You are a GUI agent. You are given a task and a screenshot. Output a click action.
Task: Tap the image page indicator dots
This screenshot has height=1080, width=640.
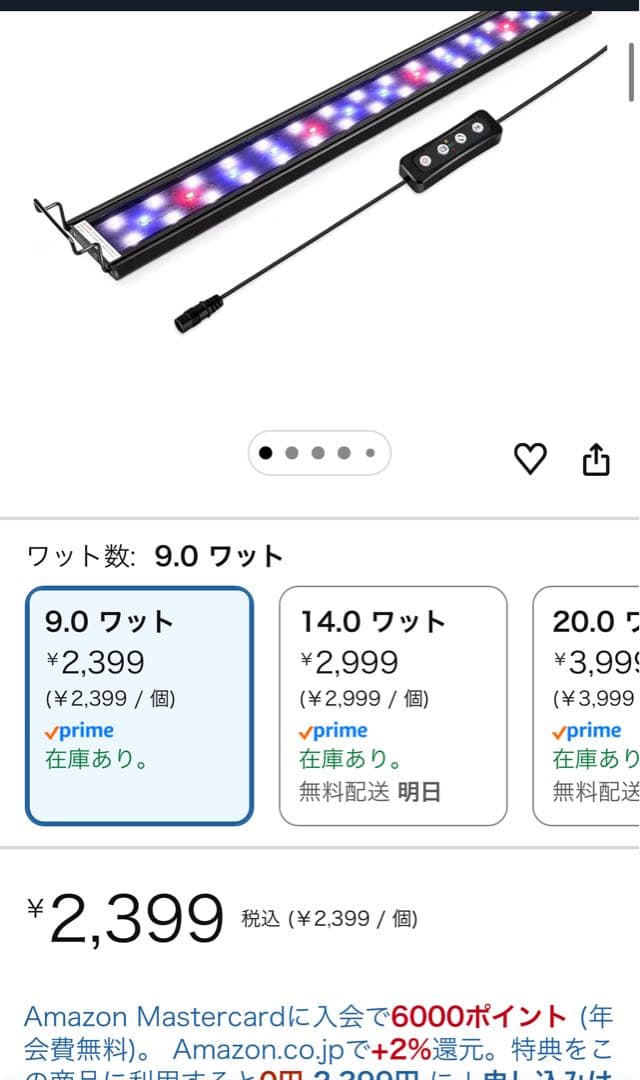click(318, 453)
